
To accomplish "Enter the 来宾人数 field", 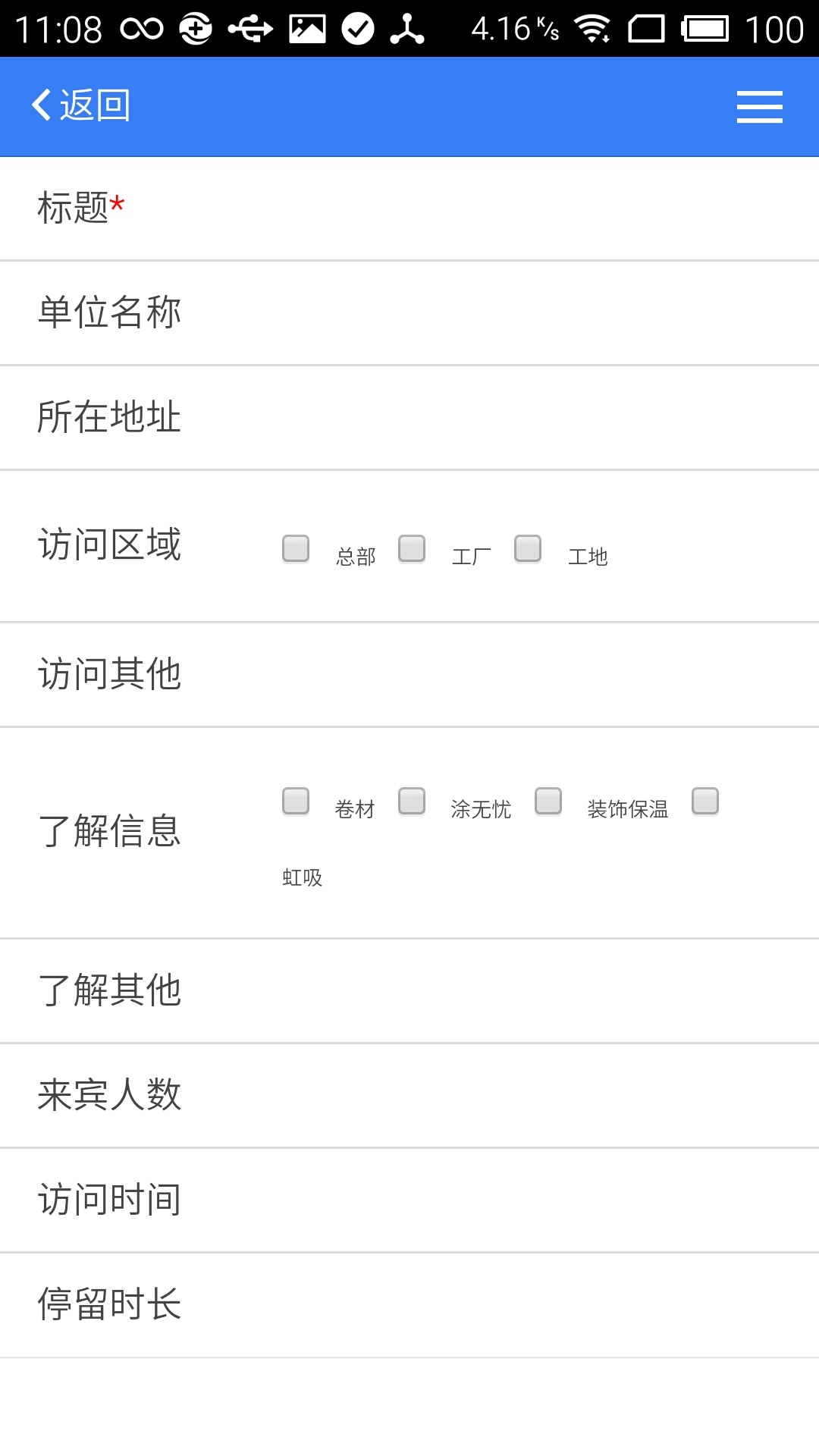I will click(409, 1096).
